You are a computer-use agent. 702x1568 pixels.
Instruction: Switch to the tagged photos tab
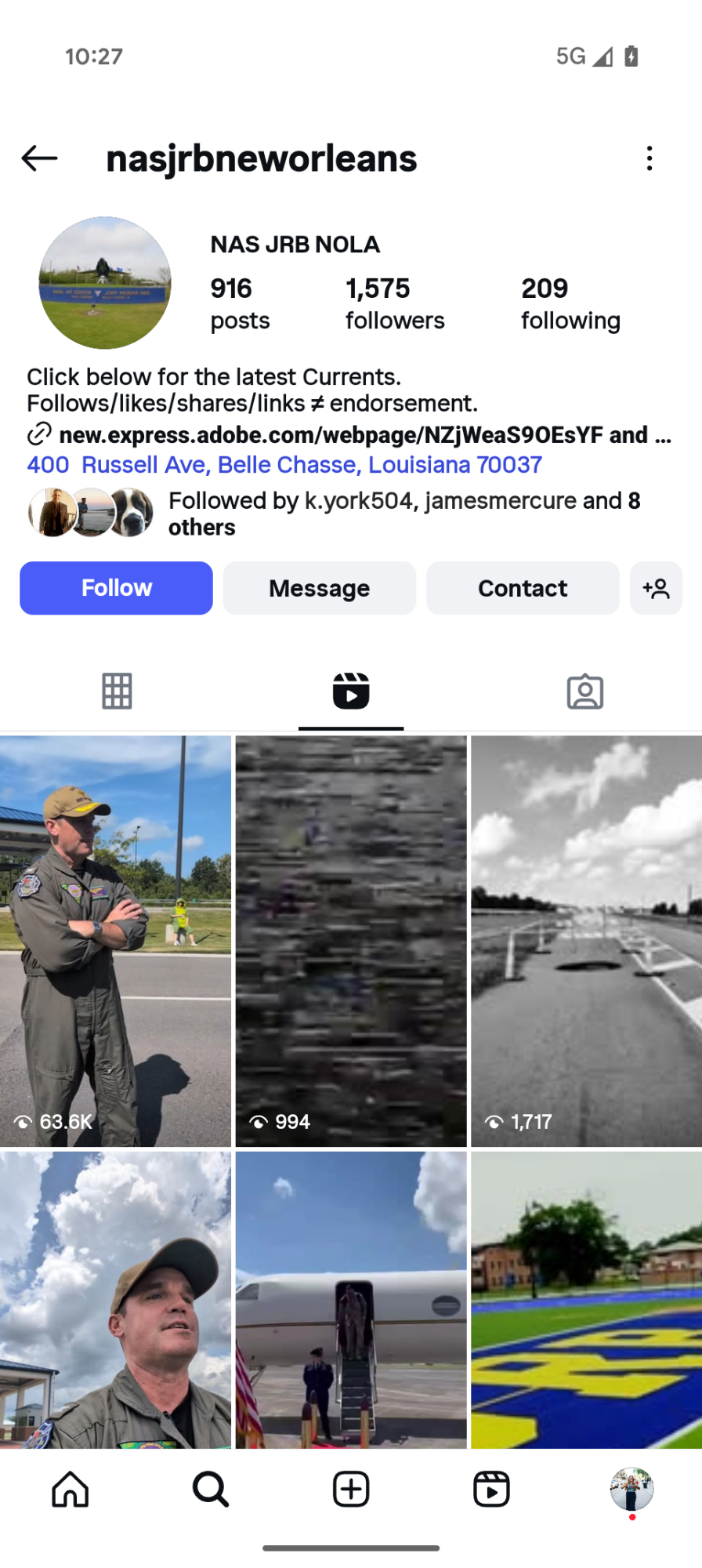click(584, 691)
